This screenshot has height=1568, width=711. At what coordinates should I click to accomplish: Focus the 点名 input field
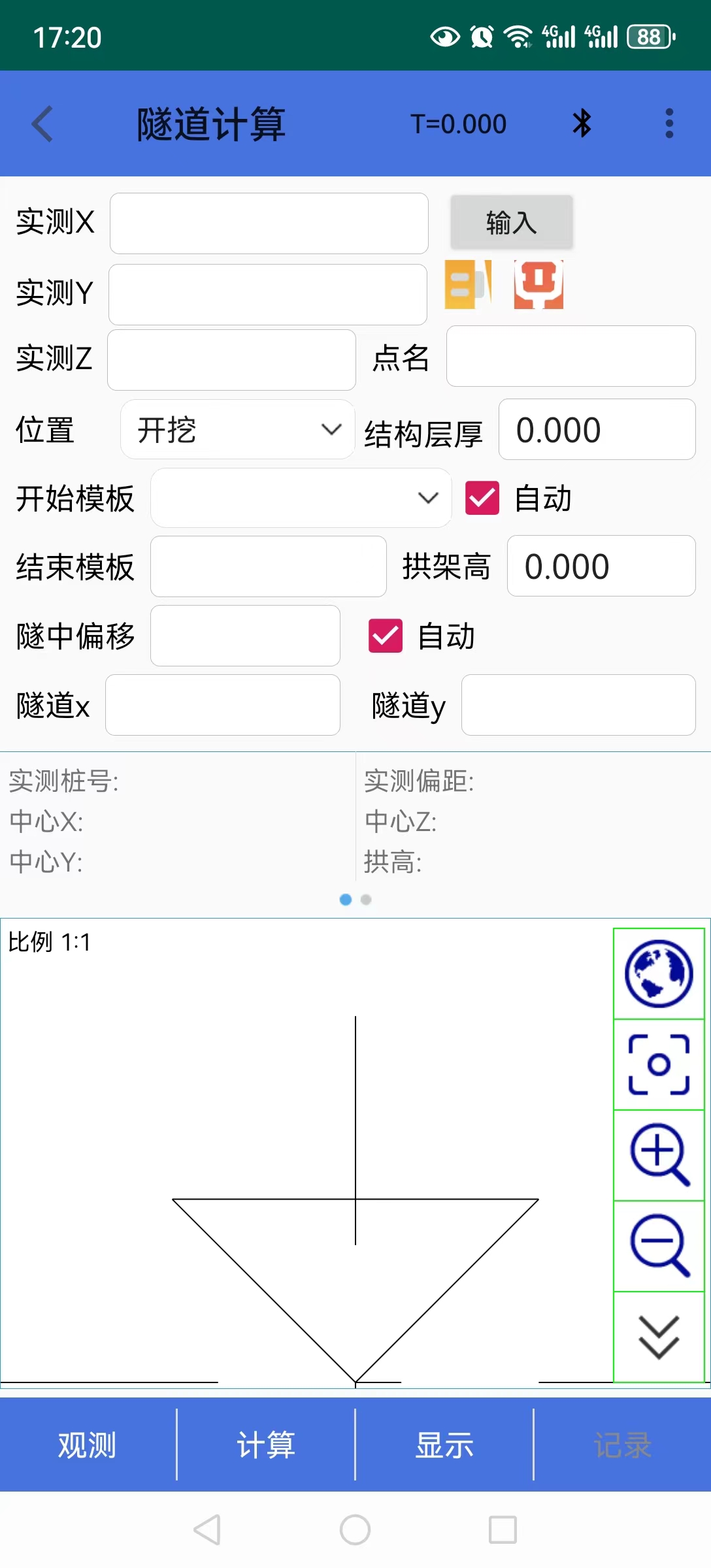571,356
